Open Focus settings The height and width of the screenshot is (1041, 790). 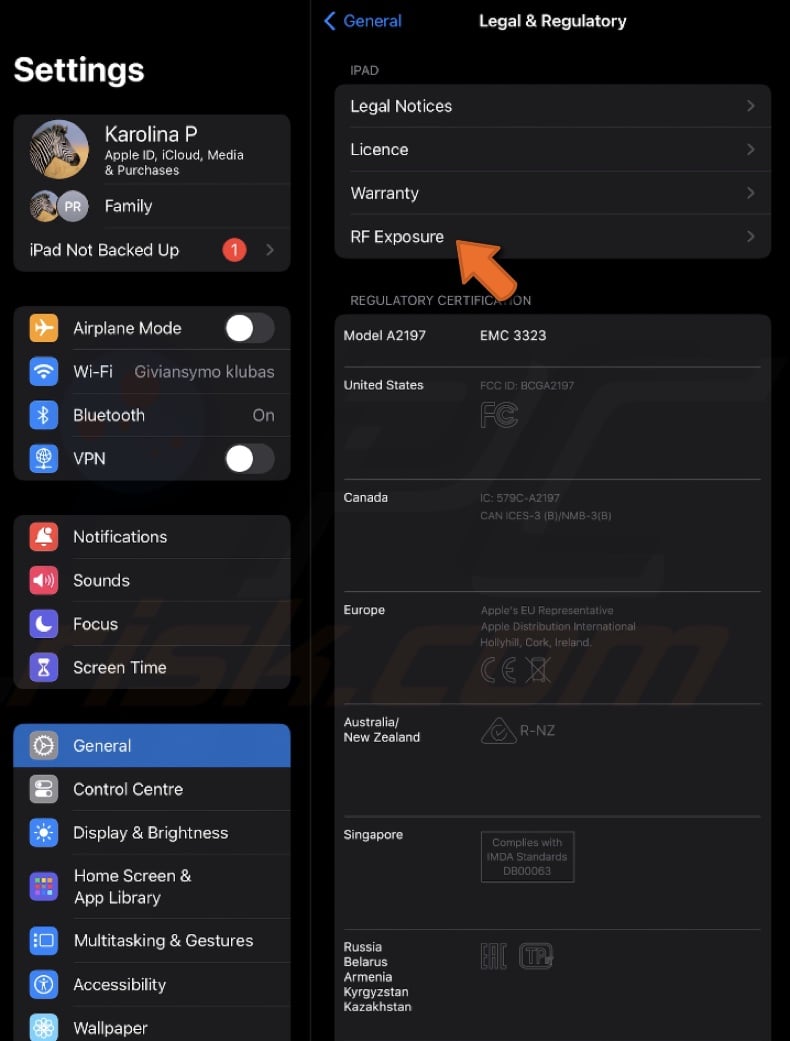(x=152, y=624)
